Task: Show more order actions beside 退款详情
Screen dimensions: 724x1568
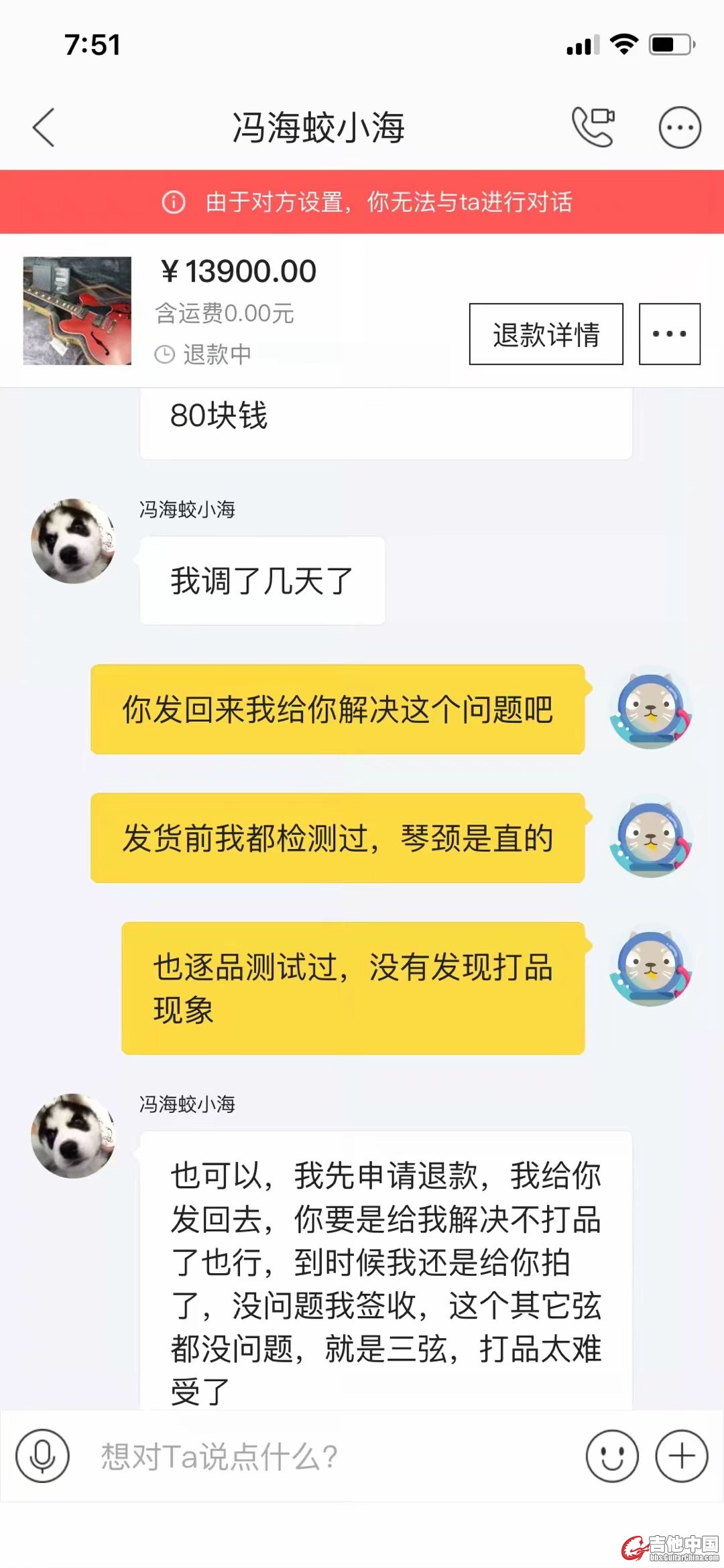Action: pyautogui.click(x=669, y=334)
